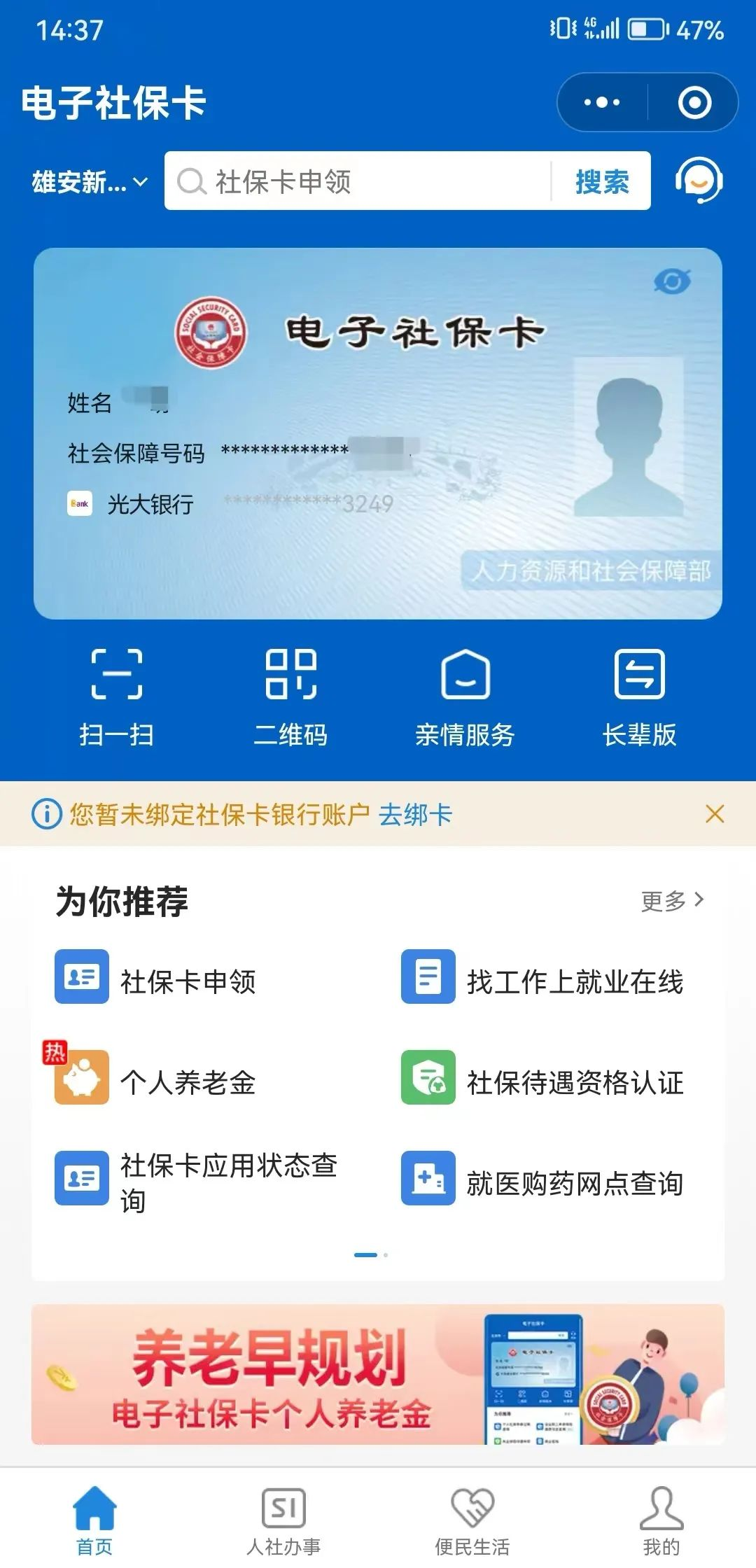Open the city selector dropdown 雄安新...

[90, 182]
